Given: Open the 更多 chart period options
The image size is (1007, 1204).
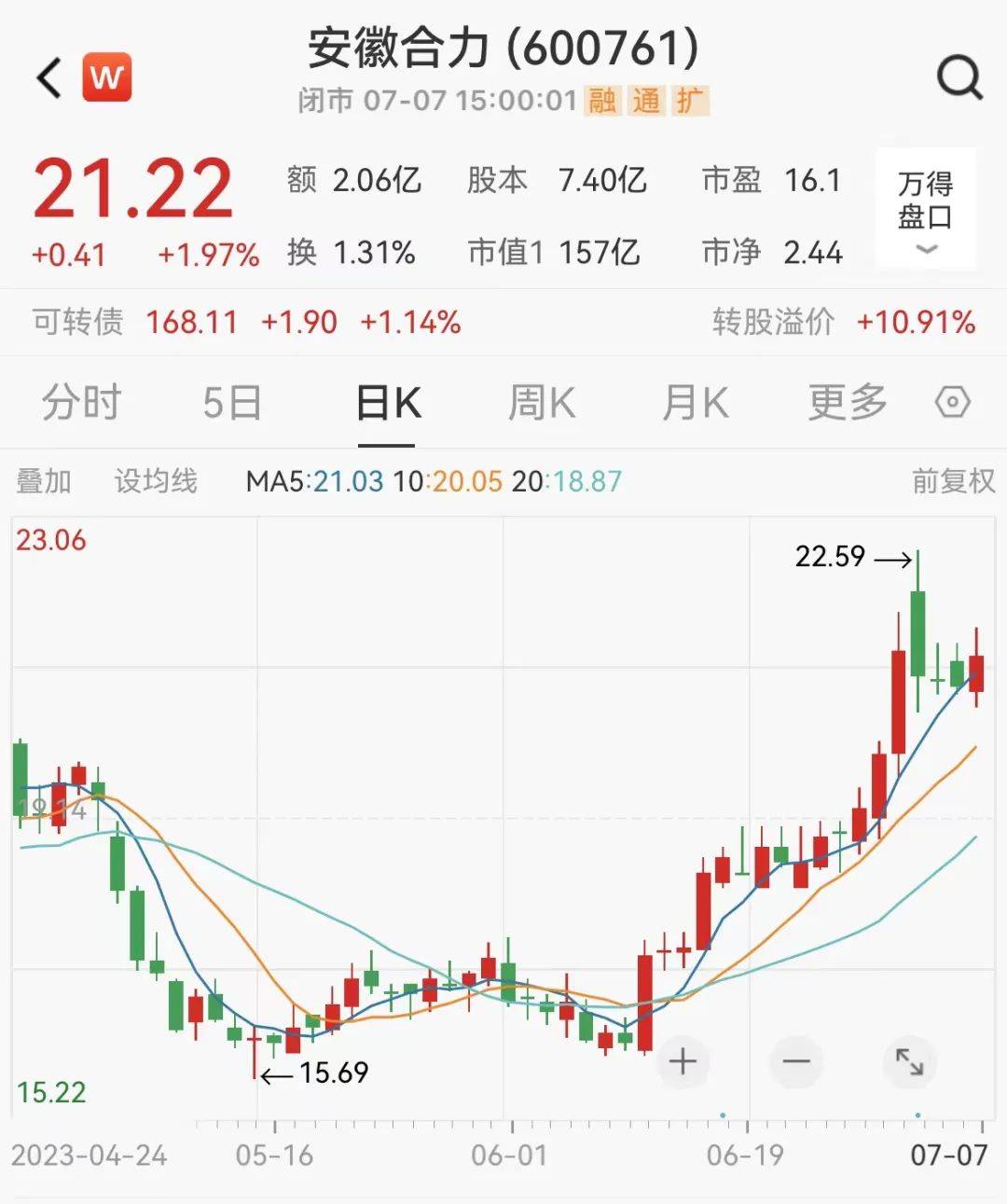Looking at the screenshot, I should point(847,404).
